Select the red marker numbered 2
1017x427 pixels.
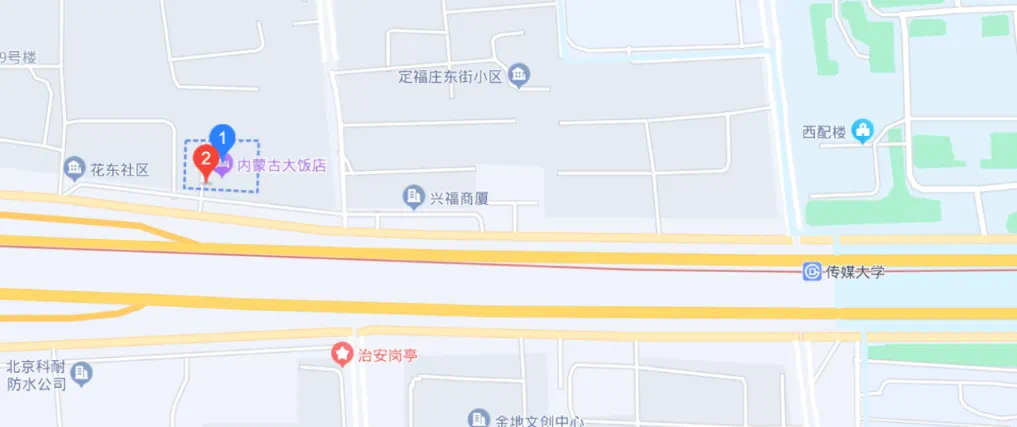pos(206,161)
